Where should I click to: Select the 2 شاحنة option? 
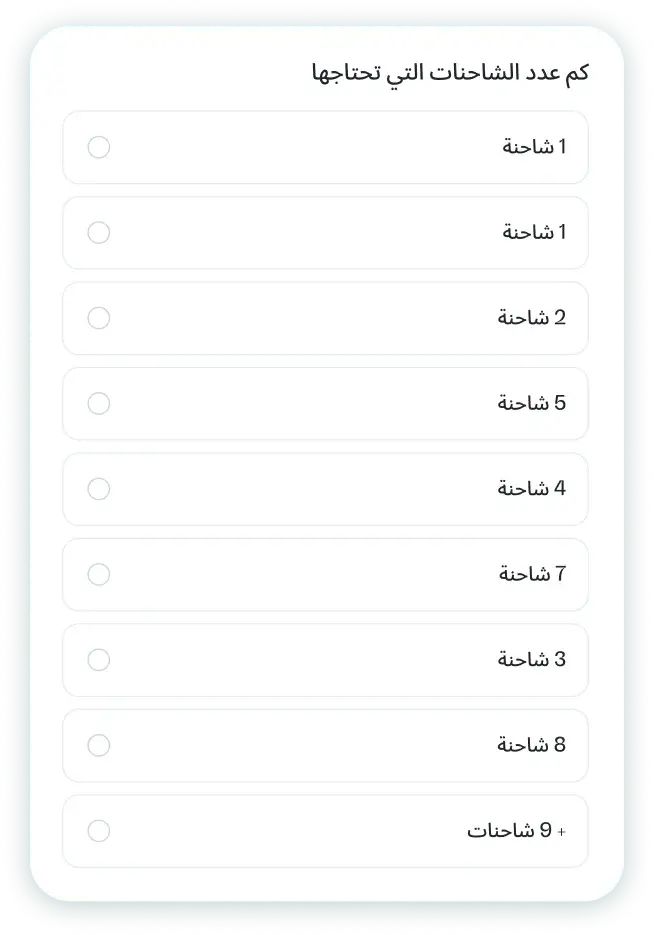98,318
